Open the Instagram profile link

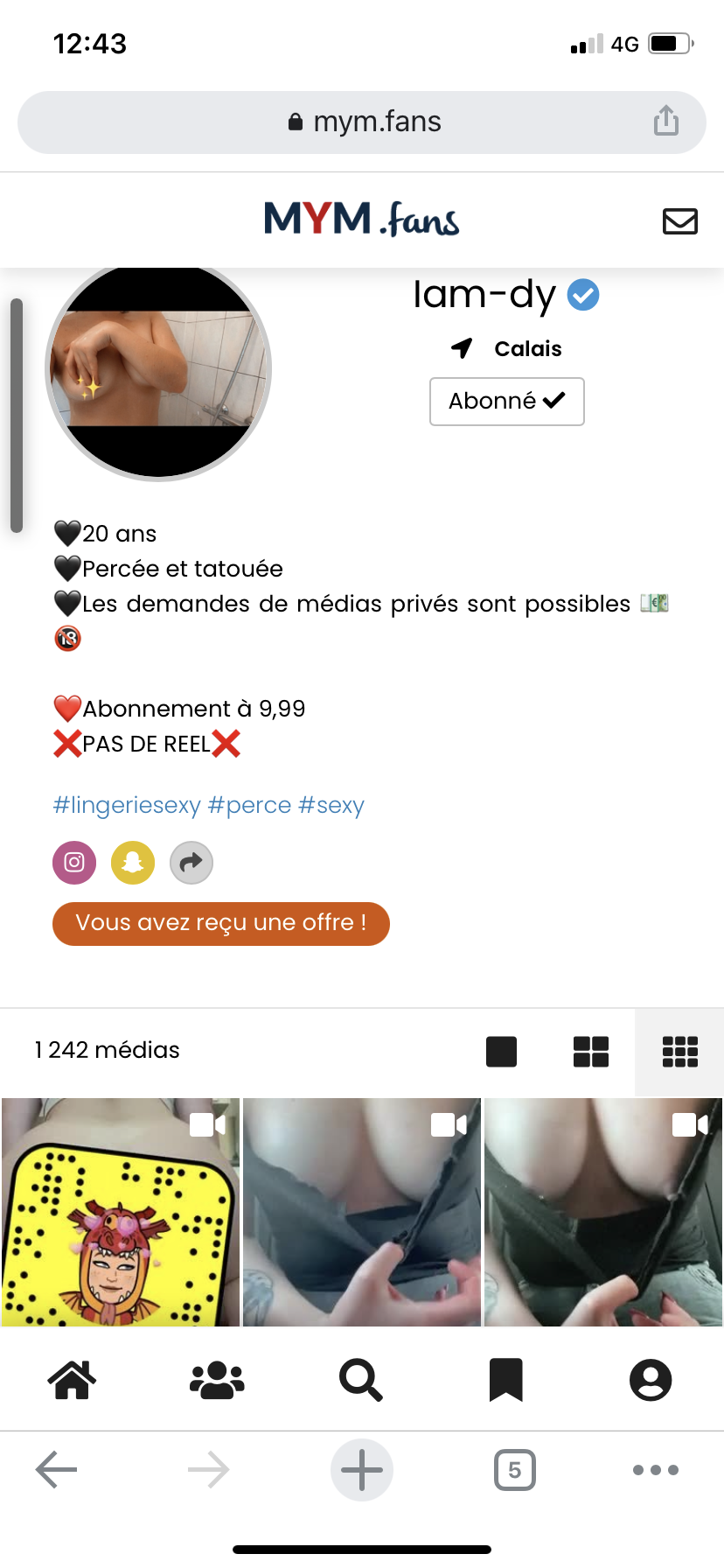75,863
